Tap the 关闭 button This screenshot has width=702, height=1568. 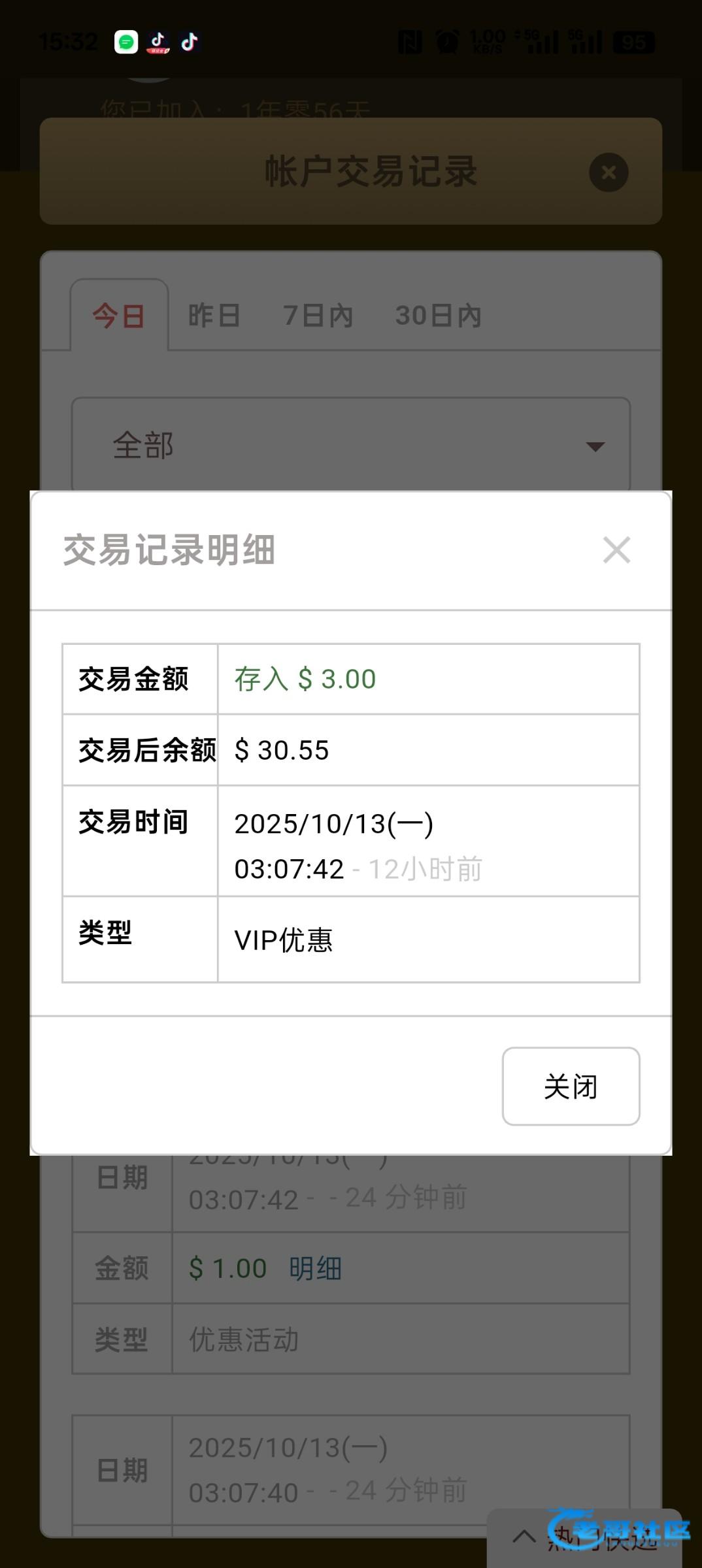tap(571, 1086)
